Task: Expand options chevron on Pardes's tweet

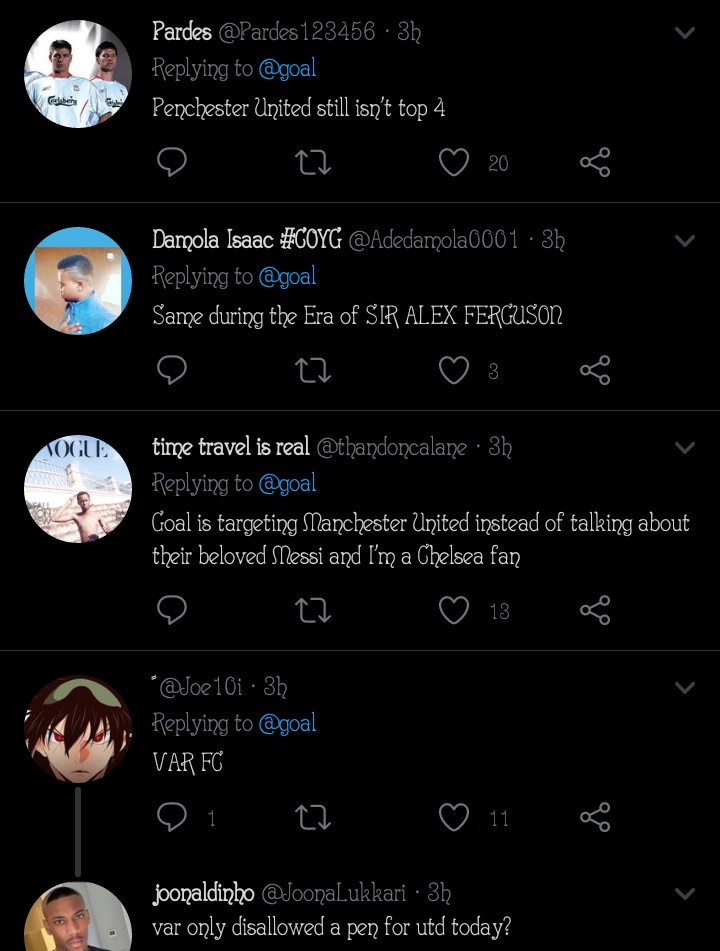Action: click(685, 33)
